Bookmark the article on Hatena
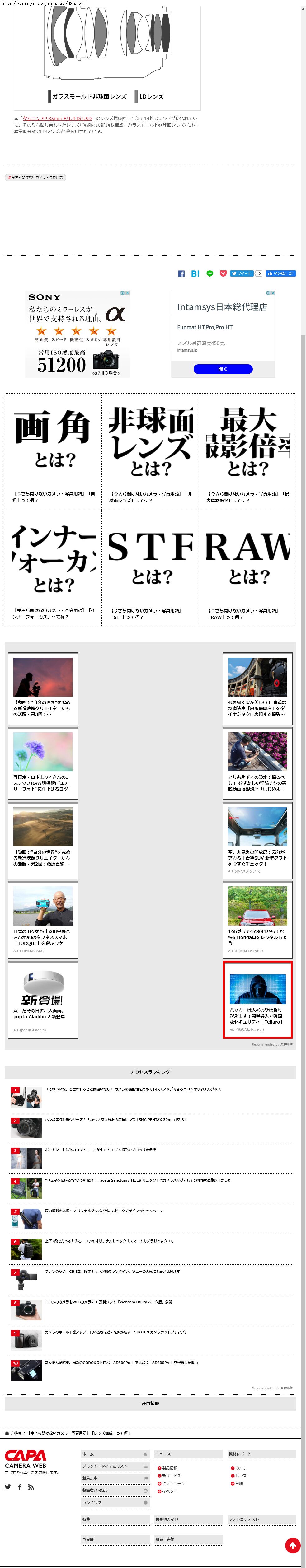This screenshot has width=306, height=1568. (195, 274)
